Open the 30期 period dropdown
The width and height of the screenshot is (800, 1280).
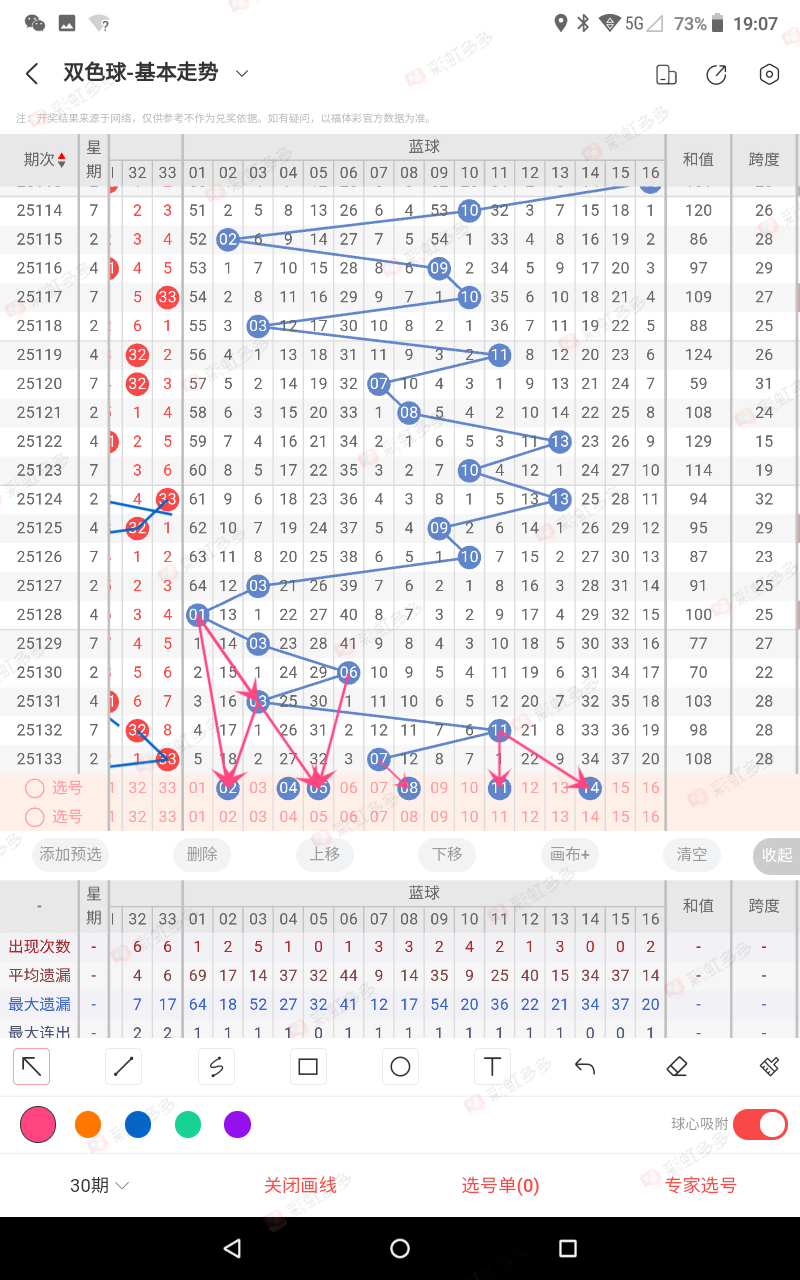(x=99, y=1185)
